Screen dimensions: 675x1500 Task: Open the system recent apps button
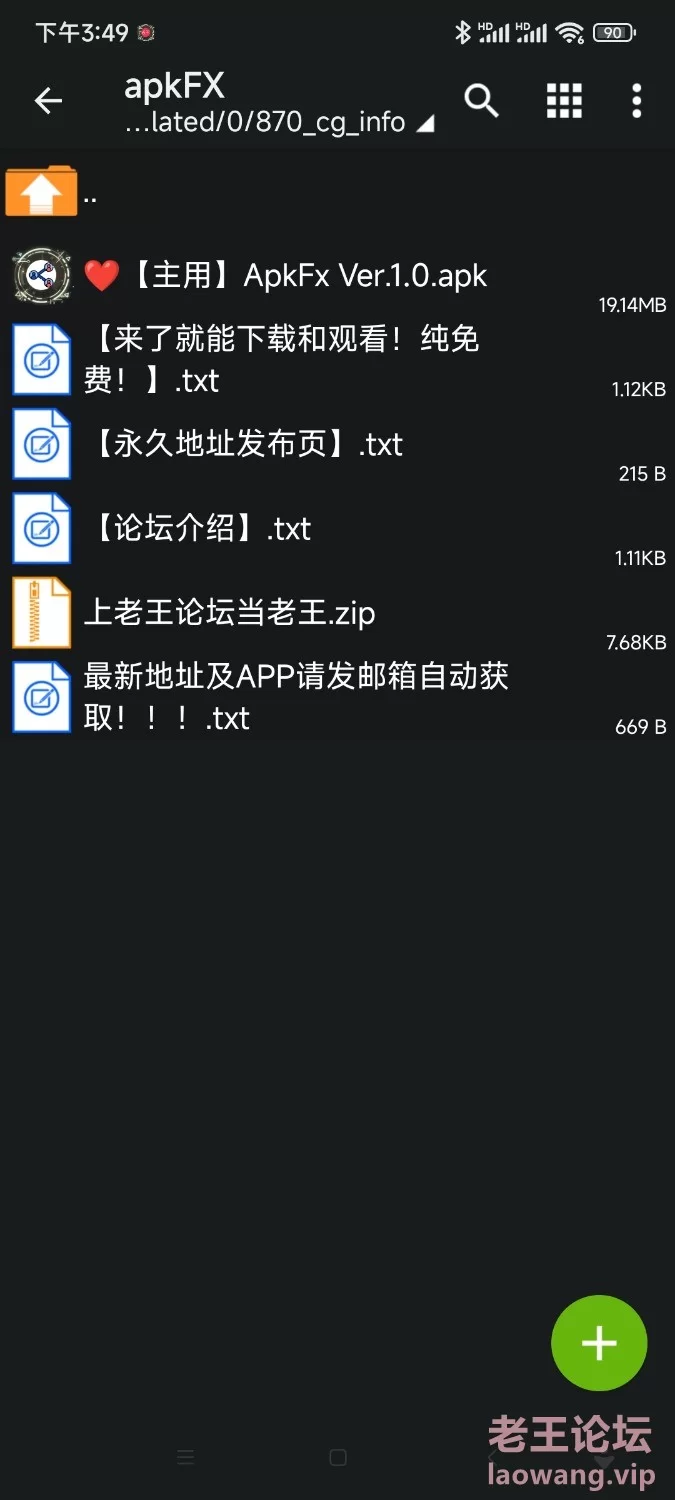(185, 1457)
